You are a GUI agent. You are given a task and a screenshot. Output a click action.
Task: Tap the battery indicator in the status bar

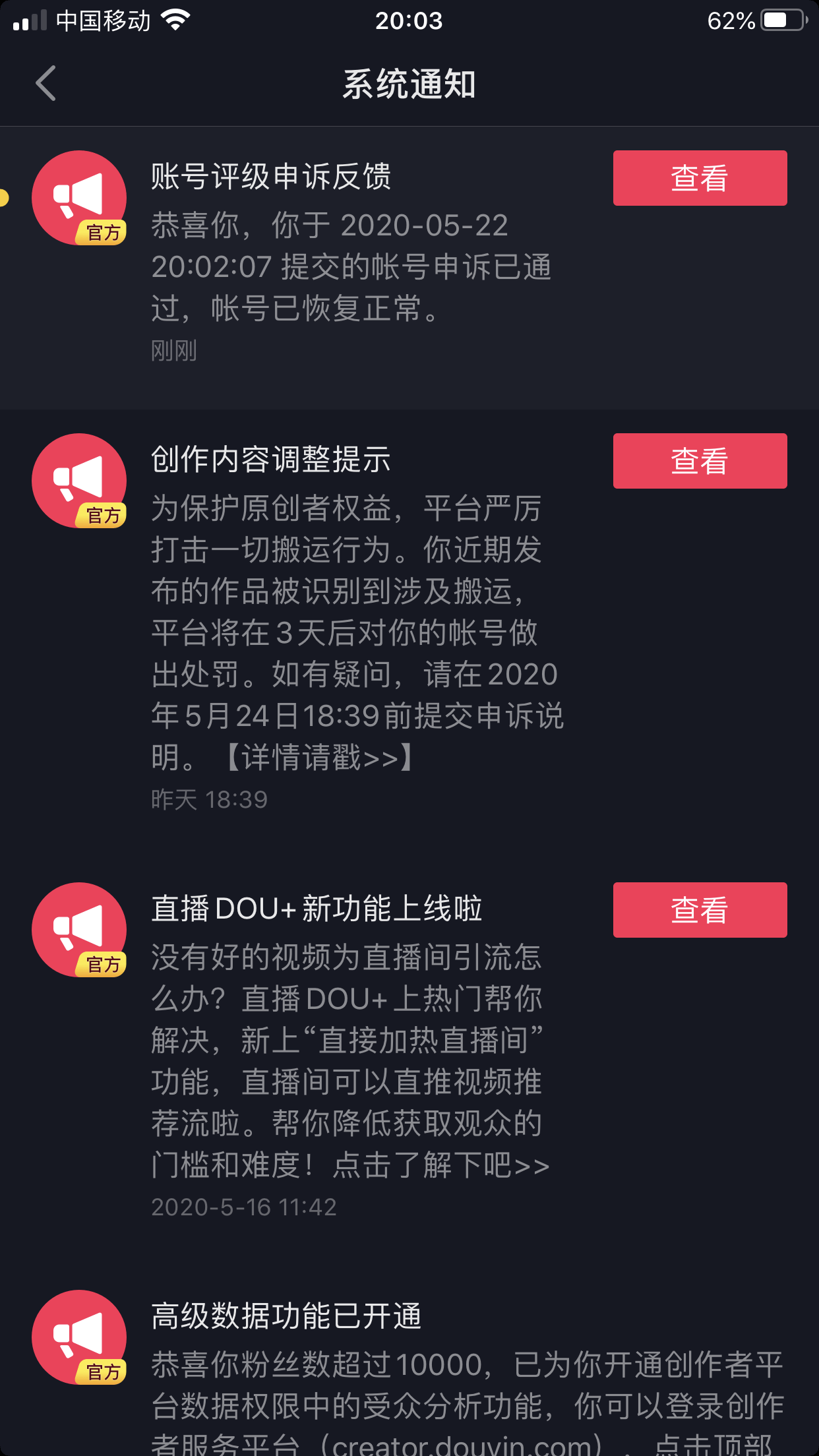782,20
